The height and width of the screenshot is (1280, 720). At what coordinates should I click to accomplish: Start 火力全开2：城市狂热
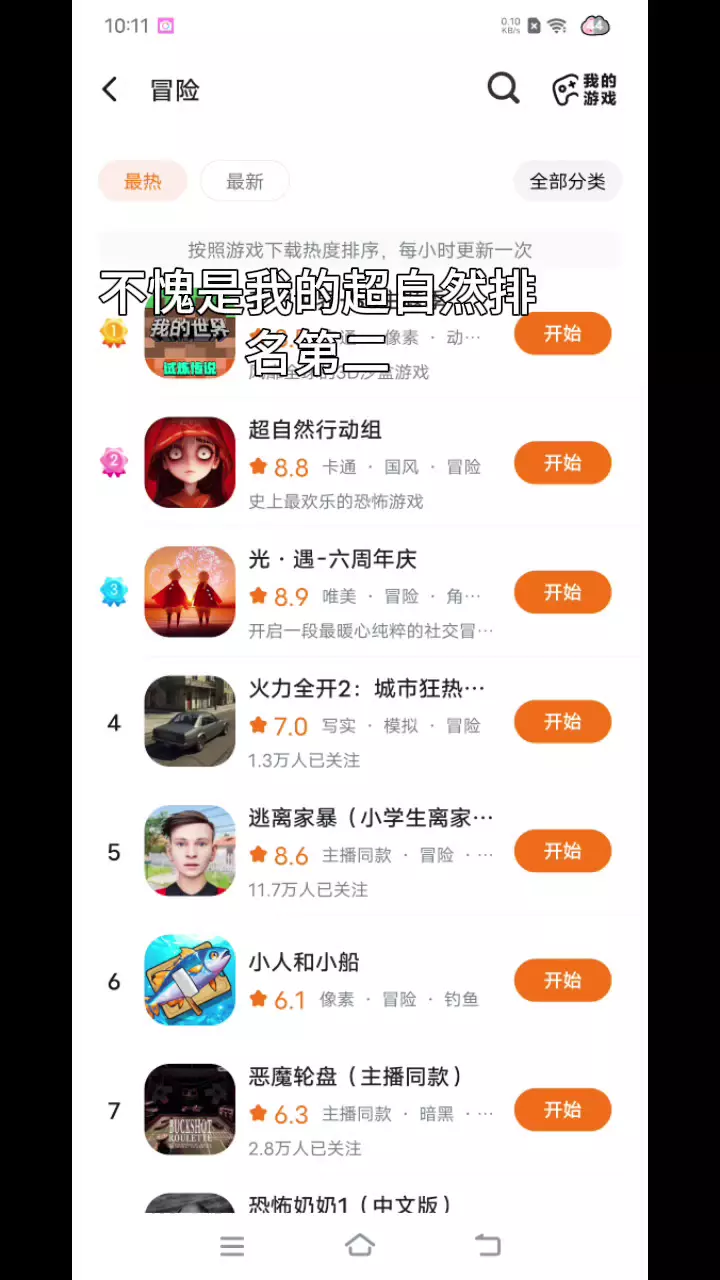tap(562, 722)
